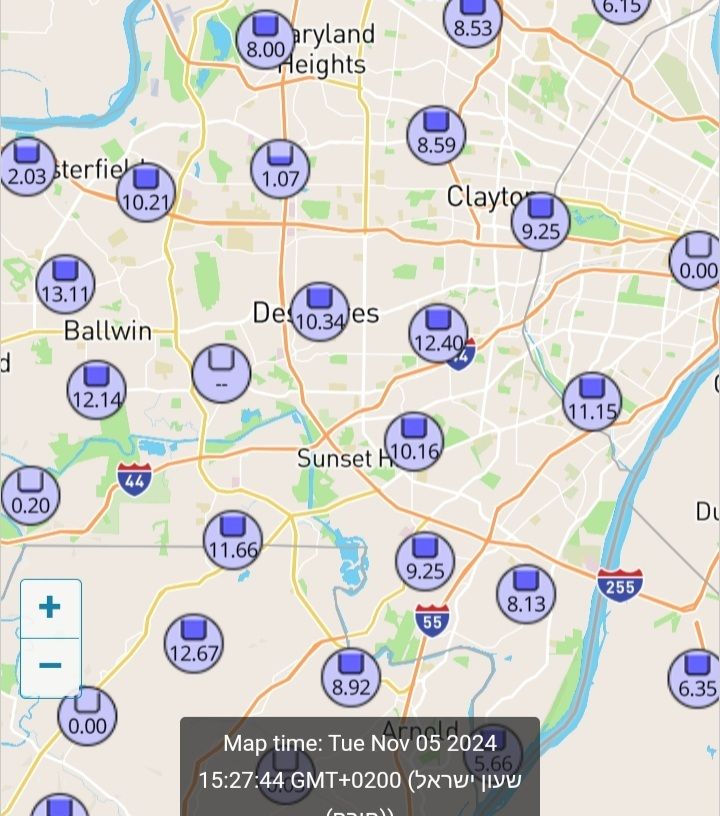Select the marker reading 8.13
The width and height of the screenshot is (720, 816).
point(526,594)
